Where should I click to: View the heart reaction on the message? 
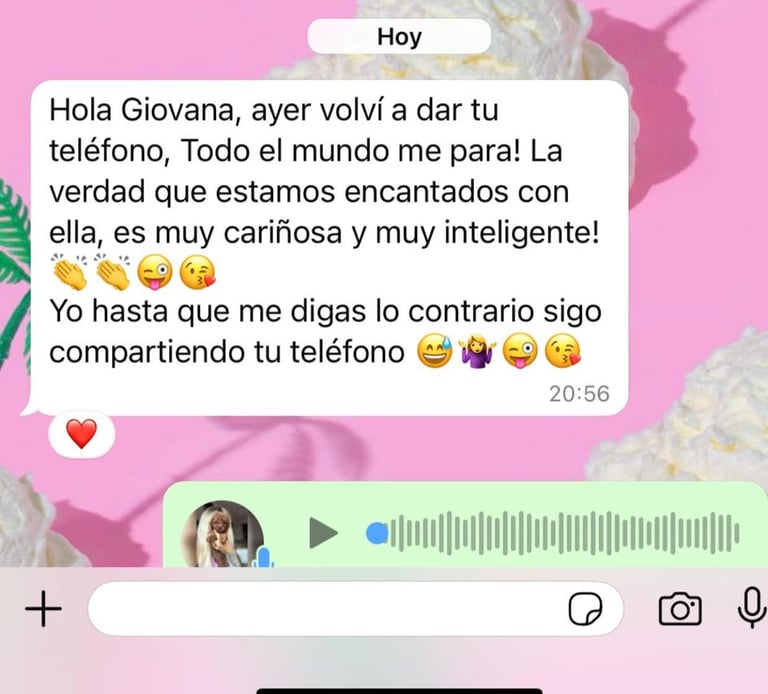click(x=82, y=434)
